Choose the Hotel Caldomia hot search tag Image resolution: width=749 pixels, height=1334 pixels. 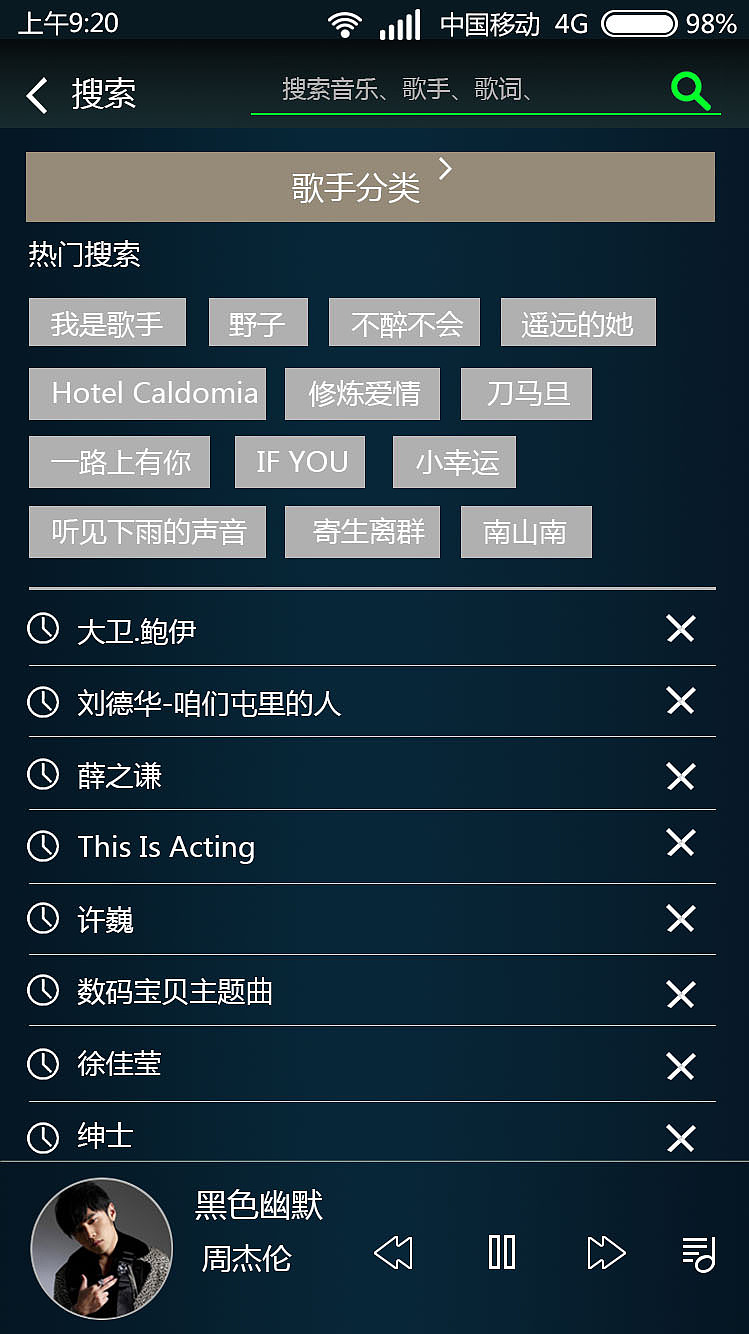(x=147, y=393)
